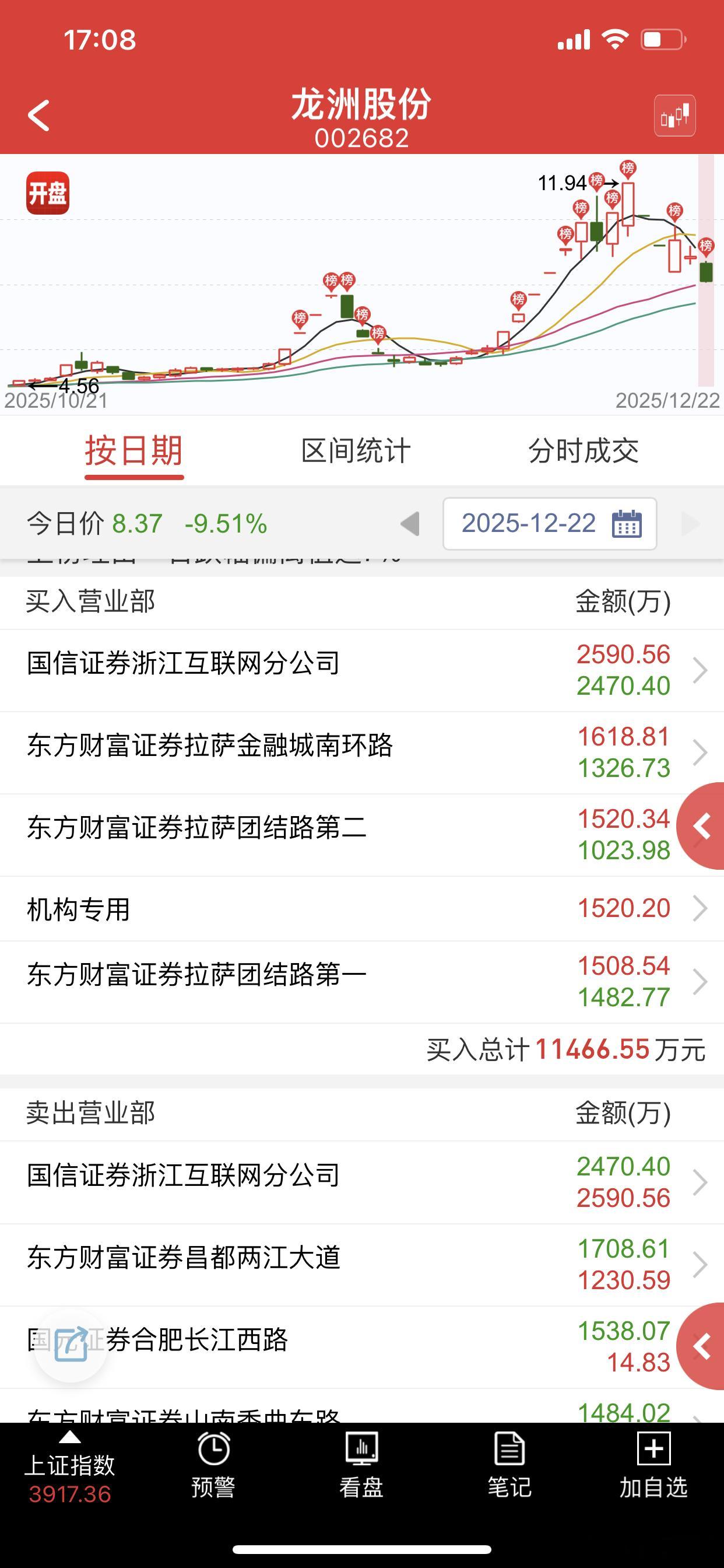Open the calendar icon beside 2025-12-22

630,524
